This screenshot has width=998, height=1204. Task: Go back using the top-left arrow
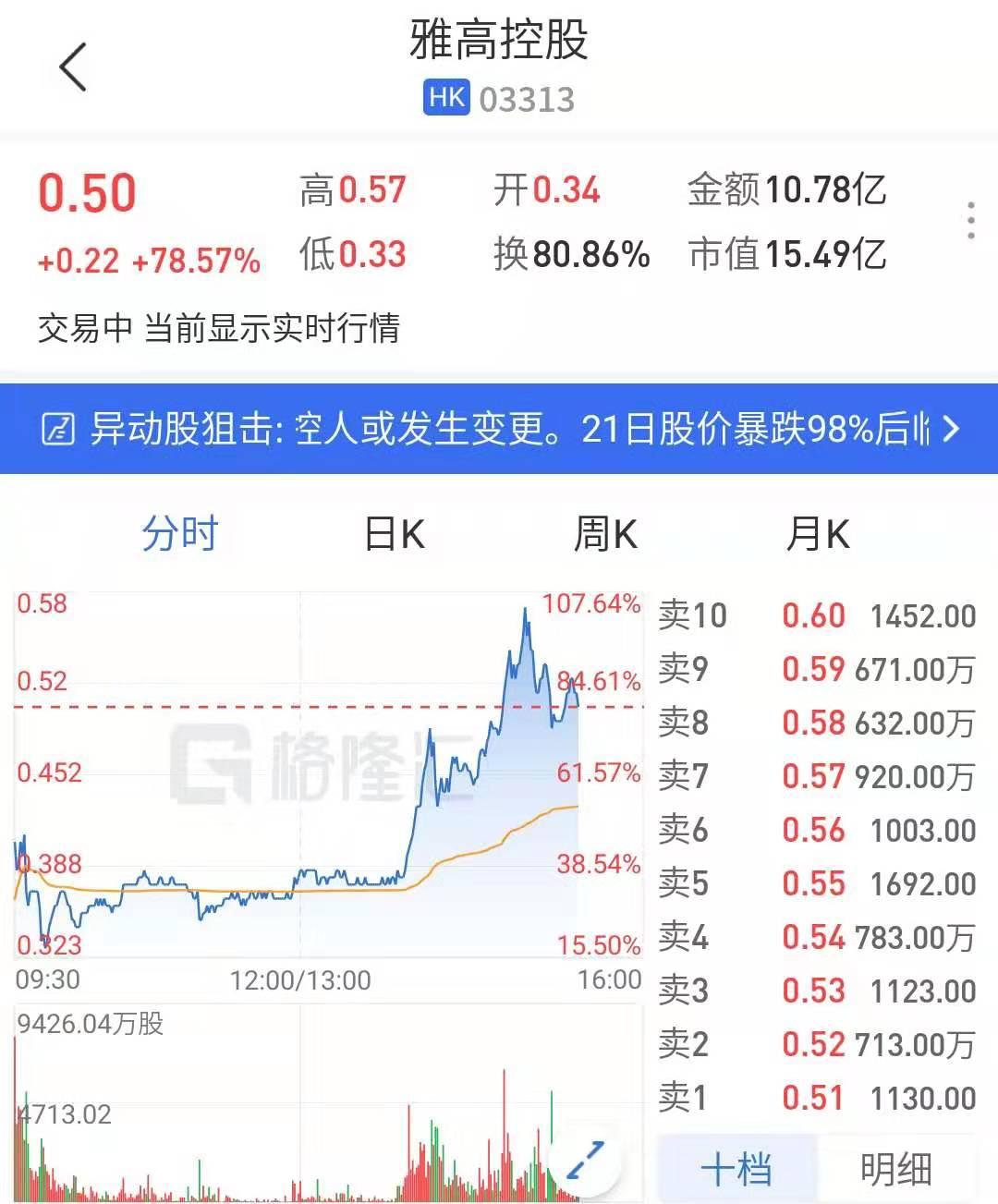click(x=72, y=67)
